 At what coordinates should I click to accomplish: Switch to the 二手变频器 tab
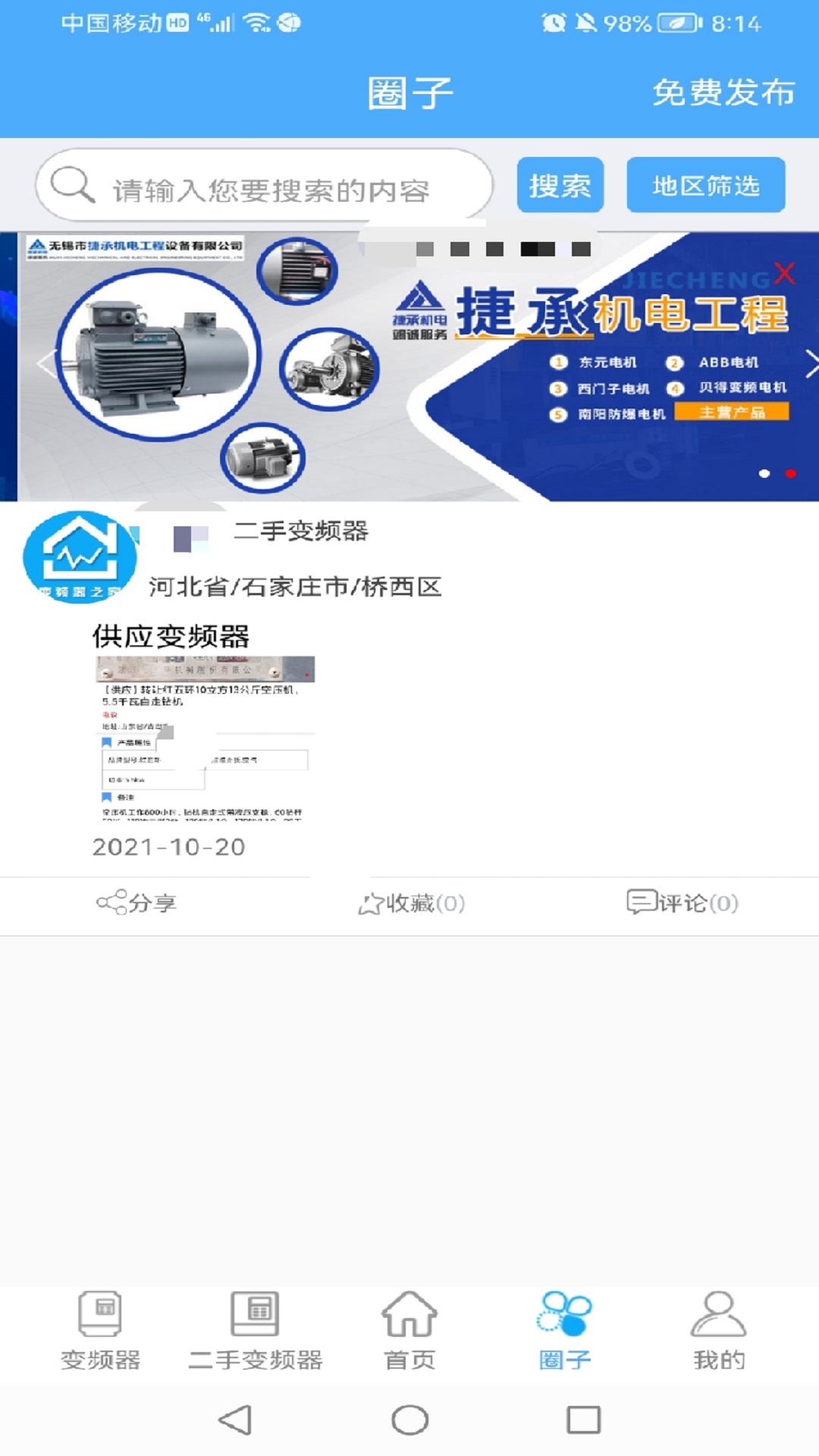pos(255,1331)
